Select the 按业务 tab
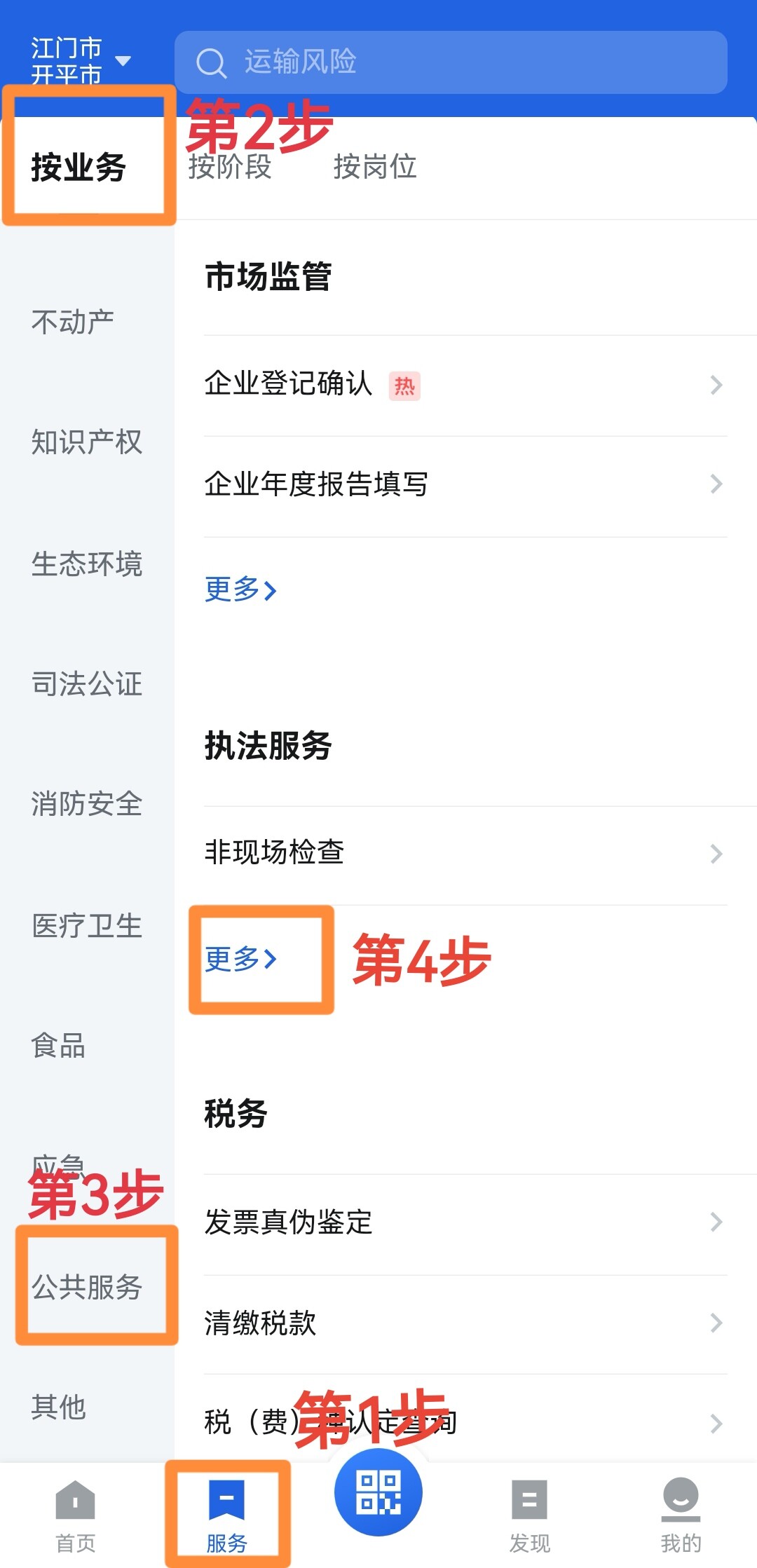Image resolution: width=757 pixels, height=1568 pixels. tap(79, 167)
